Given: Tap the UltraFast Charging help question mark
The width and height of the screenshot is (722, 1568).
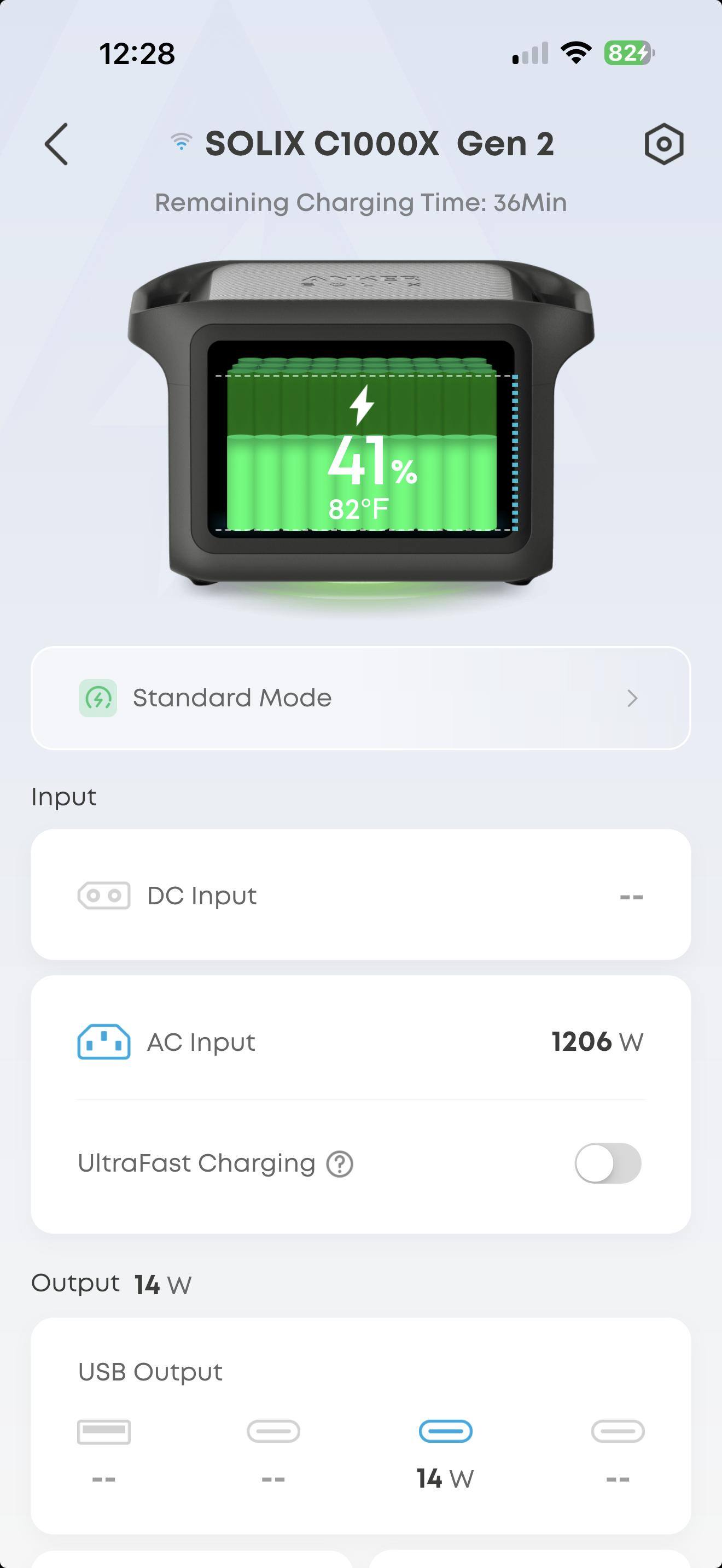Looking at the screenshot, I should [x=340, y=1164].
